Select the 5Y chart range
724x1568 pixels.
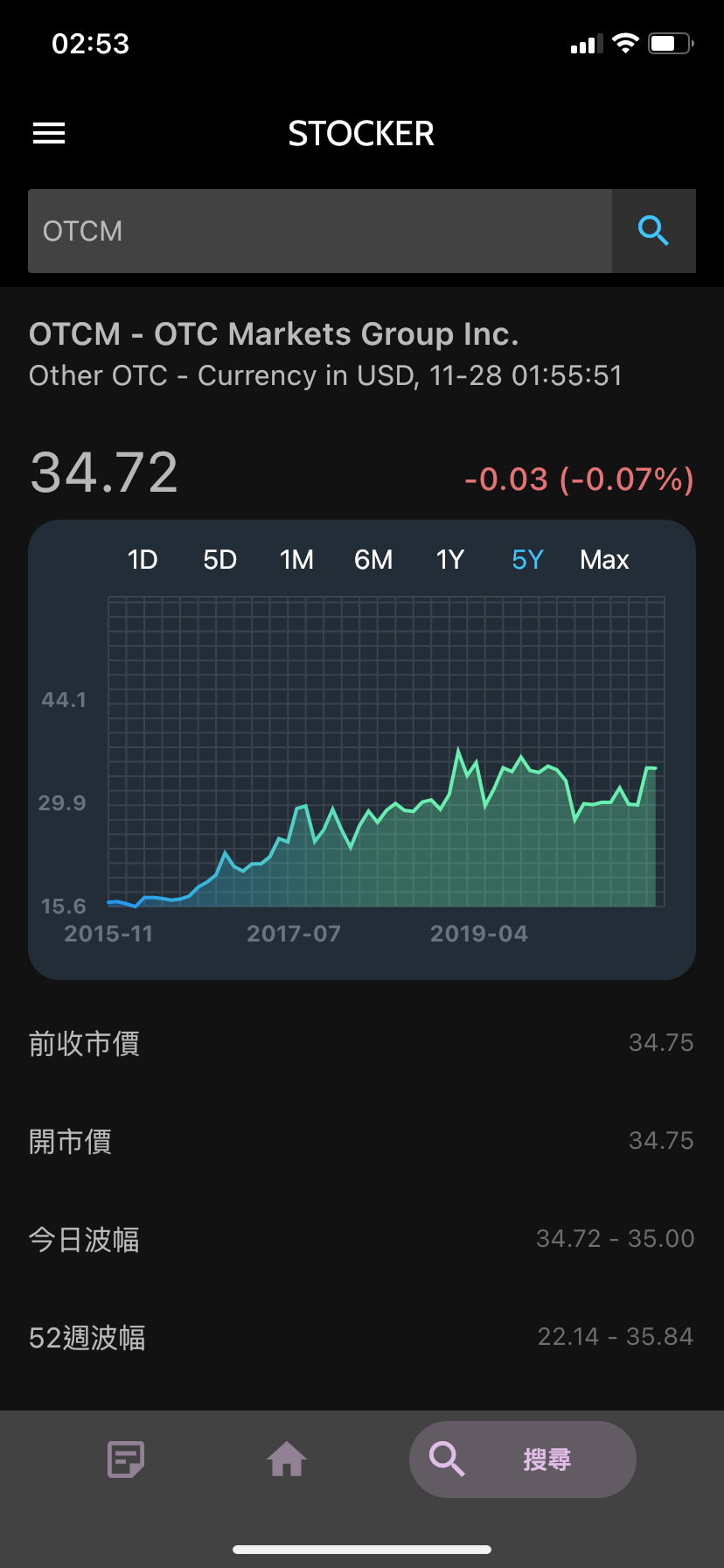coord(527,560)
